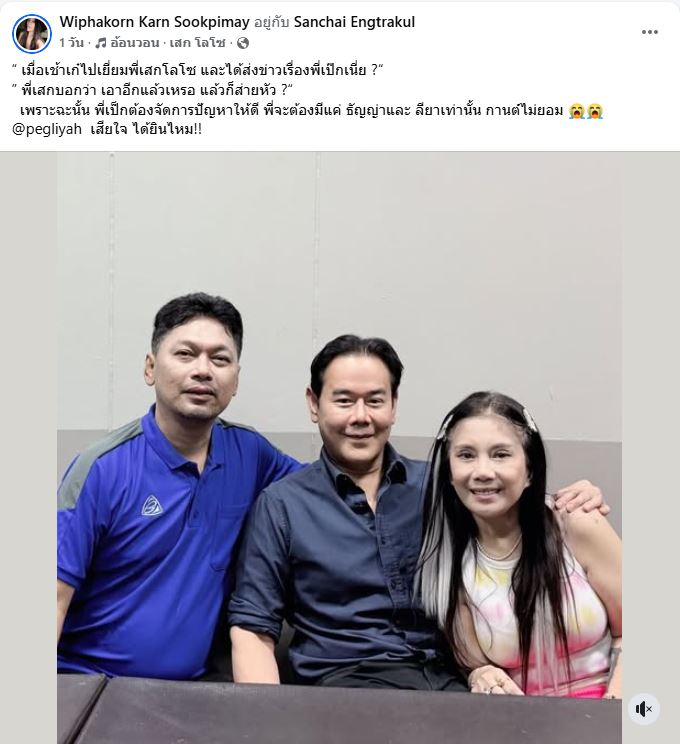Unmute the post's audio

(644, 709)
